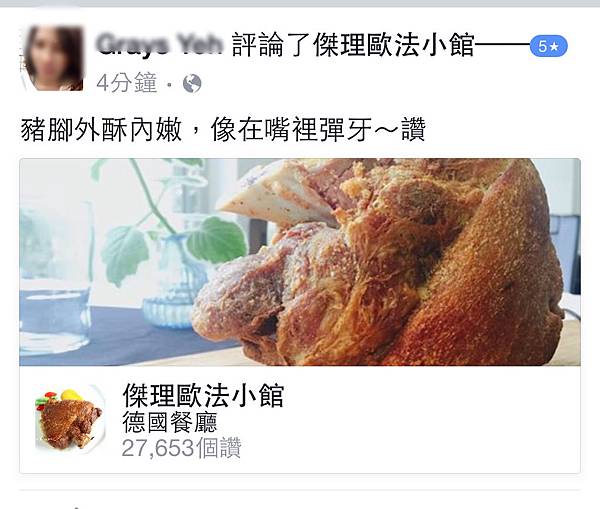Open the reviewer's profile picture
600x509 pixels.
[x=53, y=59]
